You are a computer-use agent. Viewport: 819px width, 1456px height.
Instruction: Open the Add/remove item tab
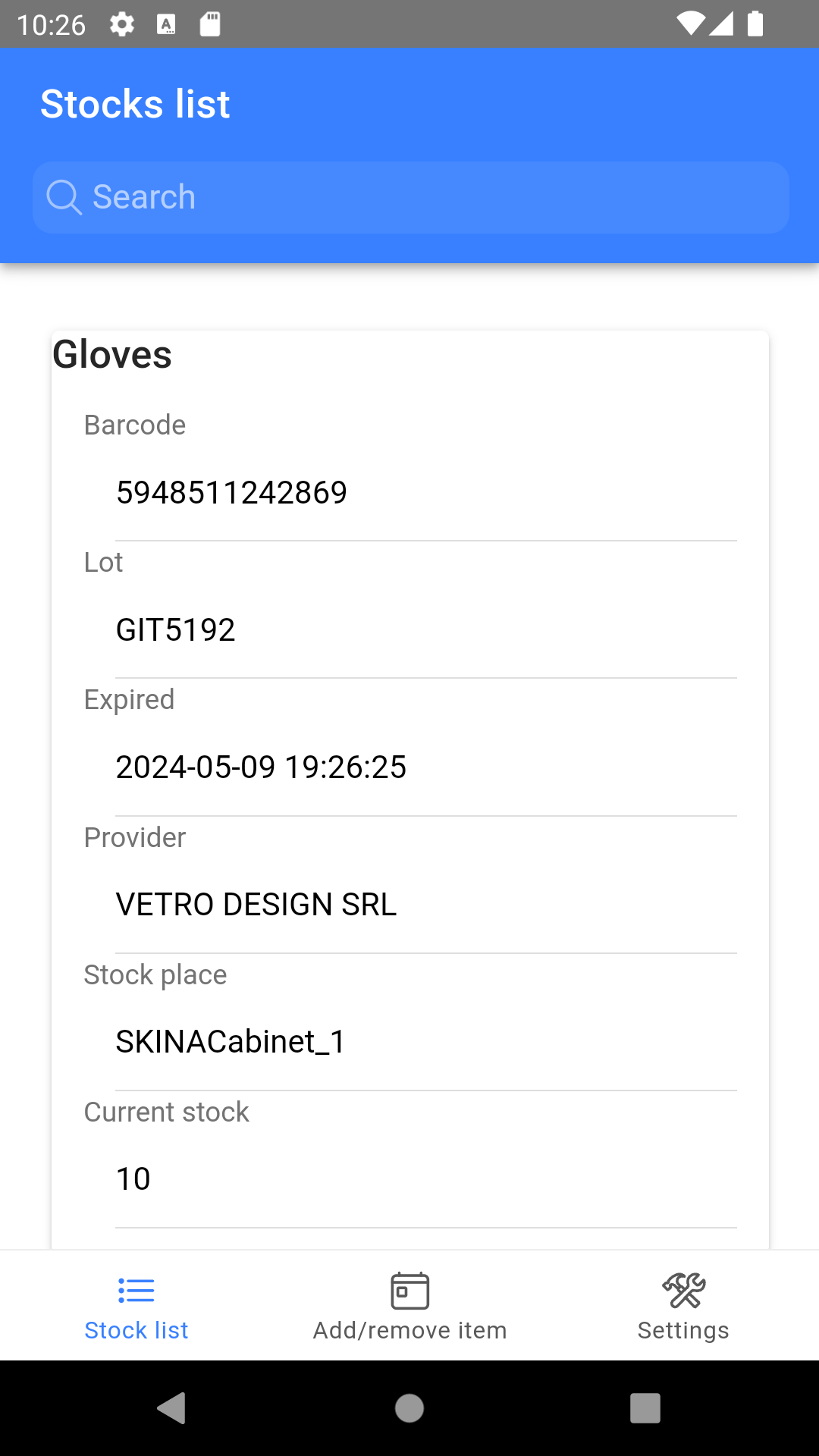pyautogui.click(x=409, y=1306)
